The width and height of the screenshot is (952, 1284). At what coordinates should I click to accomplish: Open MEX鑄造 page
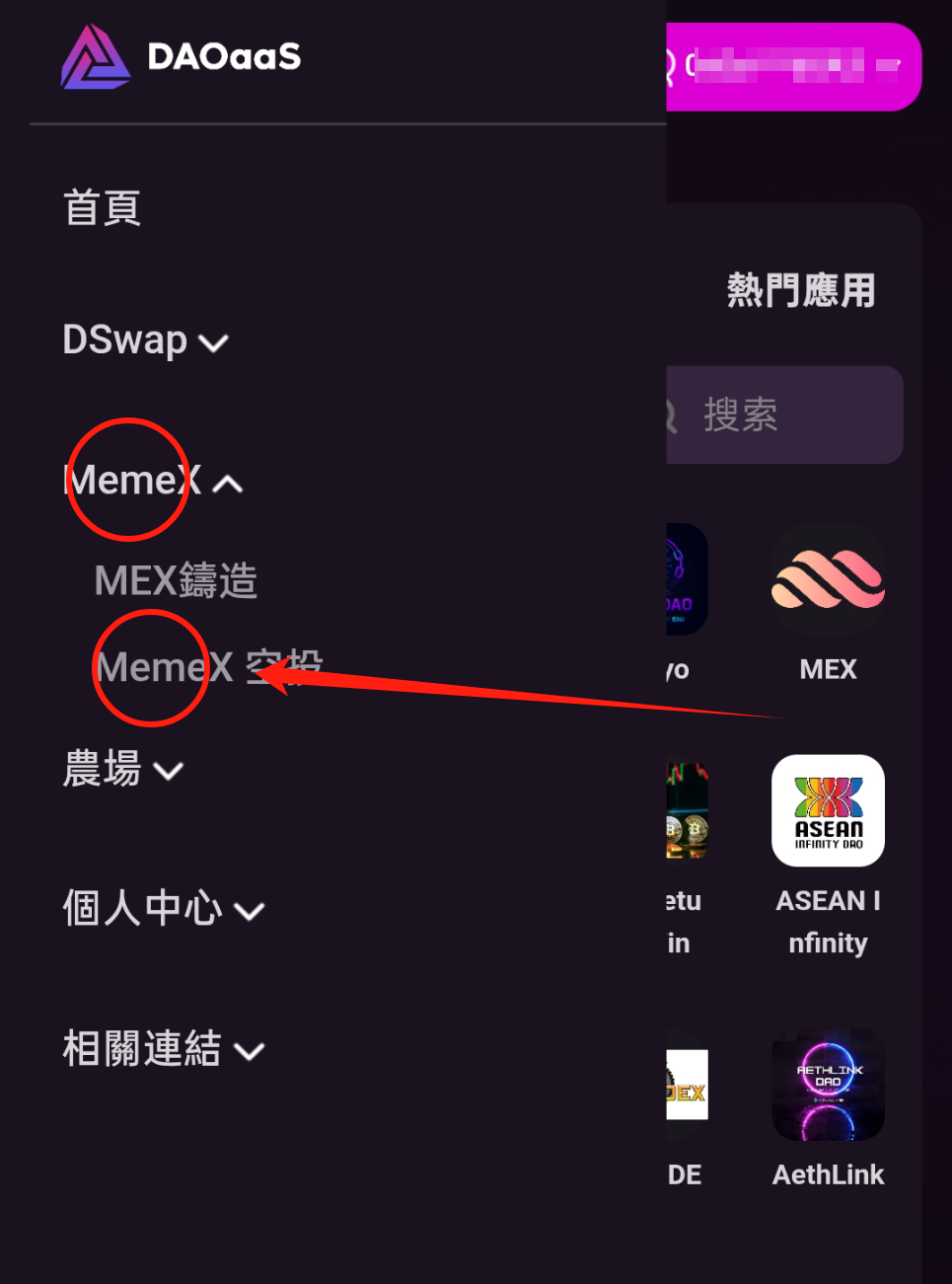(x=176, y=580)
